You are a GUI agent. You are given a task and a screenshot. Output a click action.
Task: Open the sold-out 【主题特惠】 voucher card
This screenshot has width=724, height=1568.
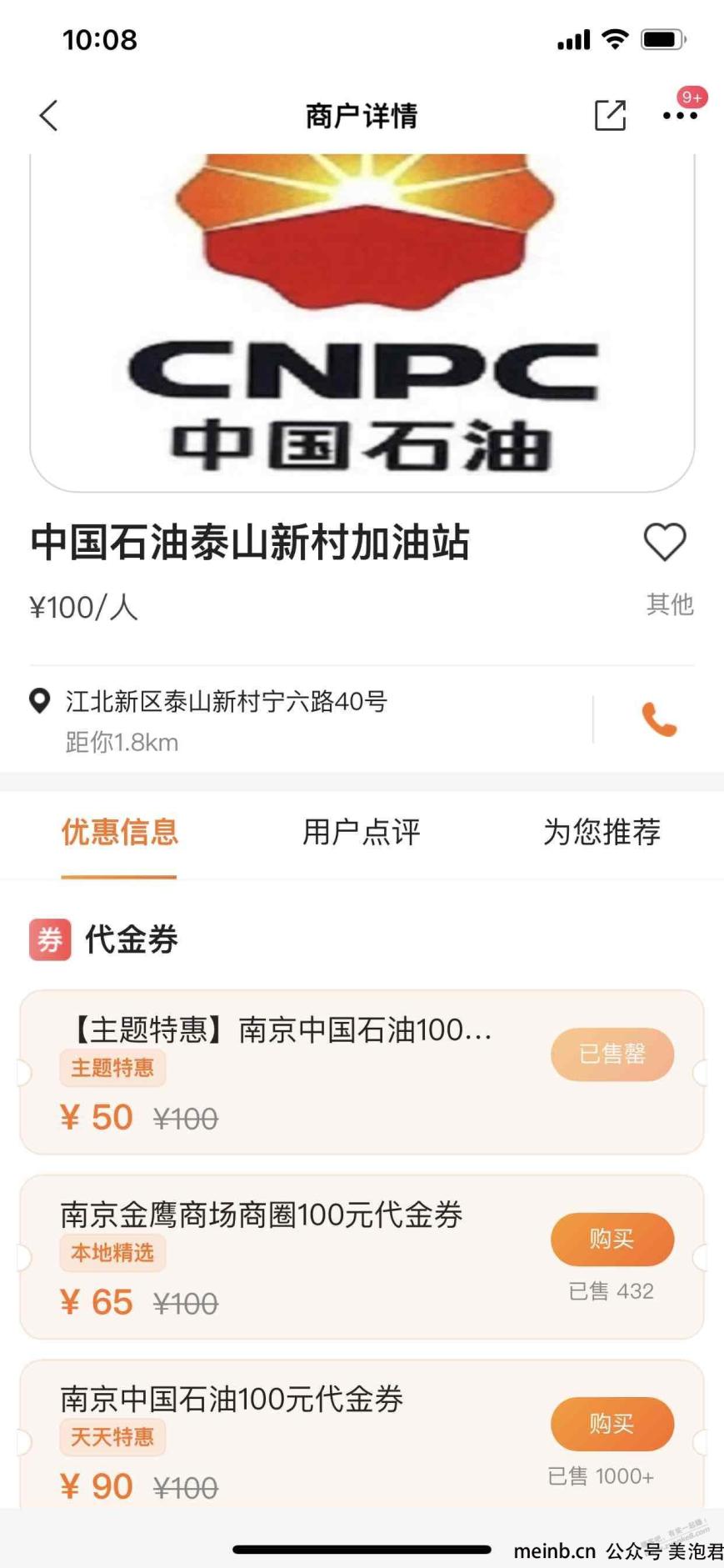pyautogui.click(x=362, y=1072)
